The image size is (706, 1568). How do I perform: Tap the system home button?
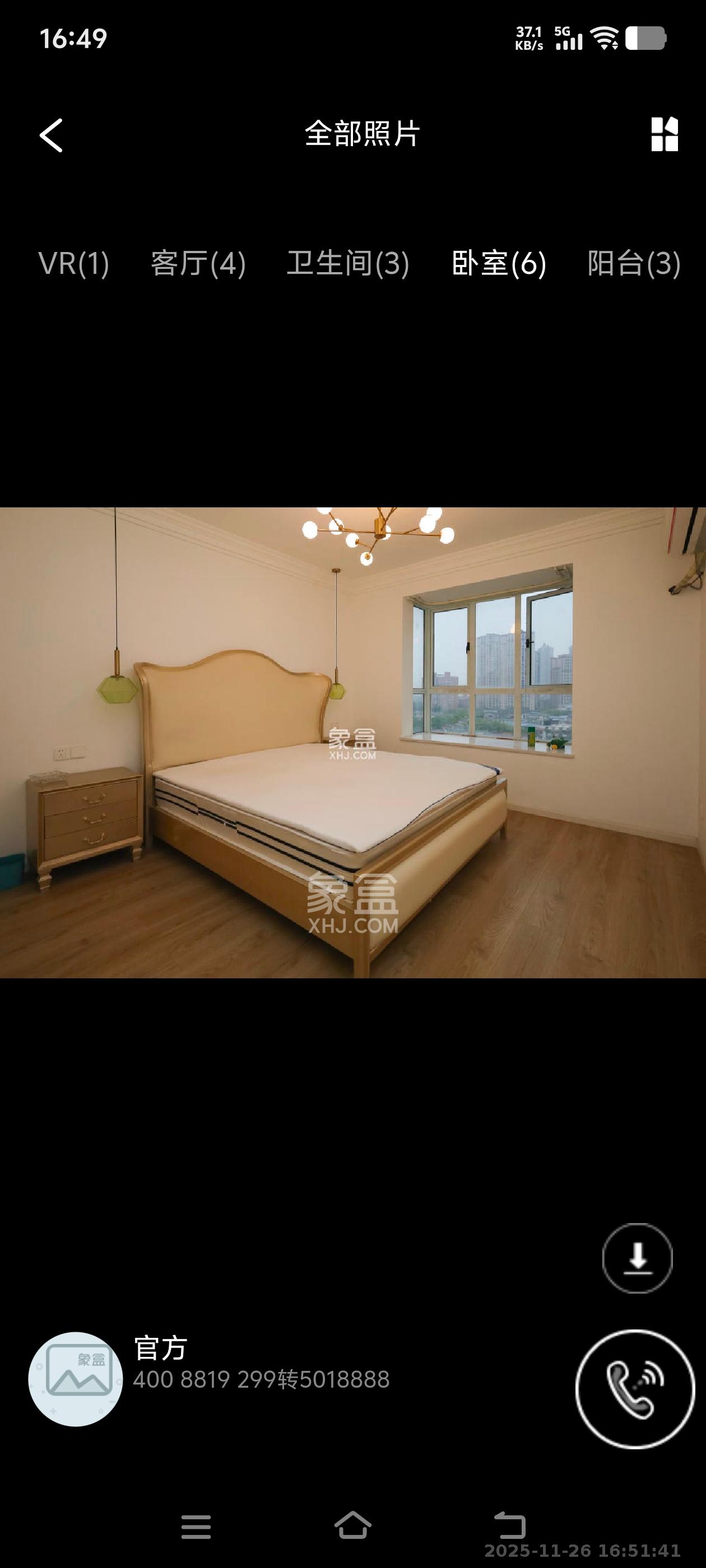click(352, 1525)
